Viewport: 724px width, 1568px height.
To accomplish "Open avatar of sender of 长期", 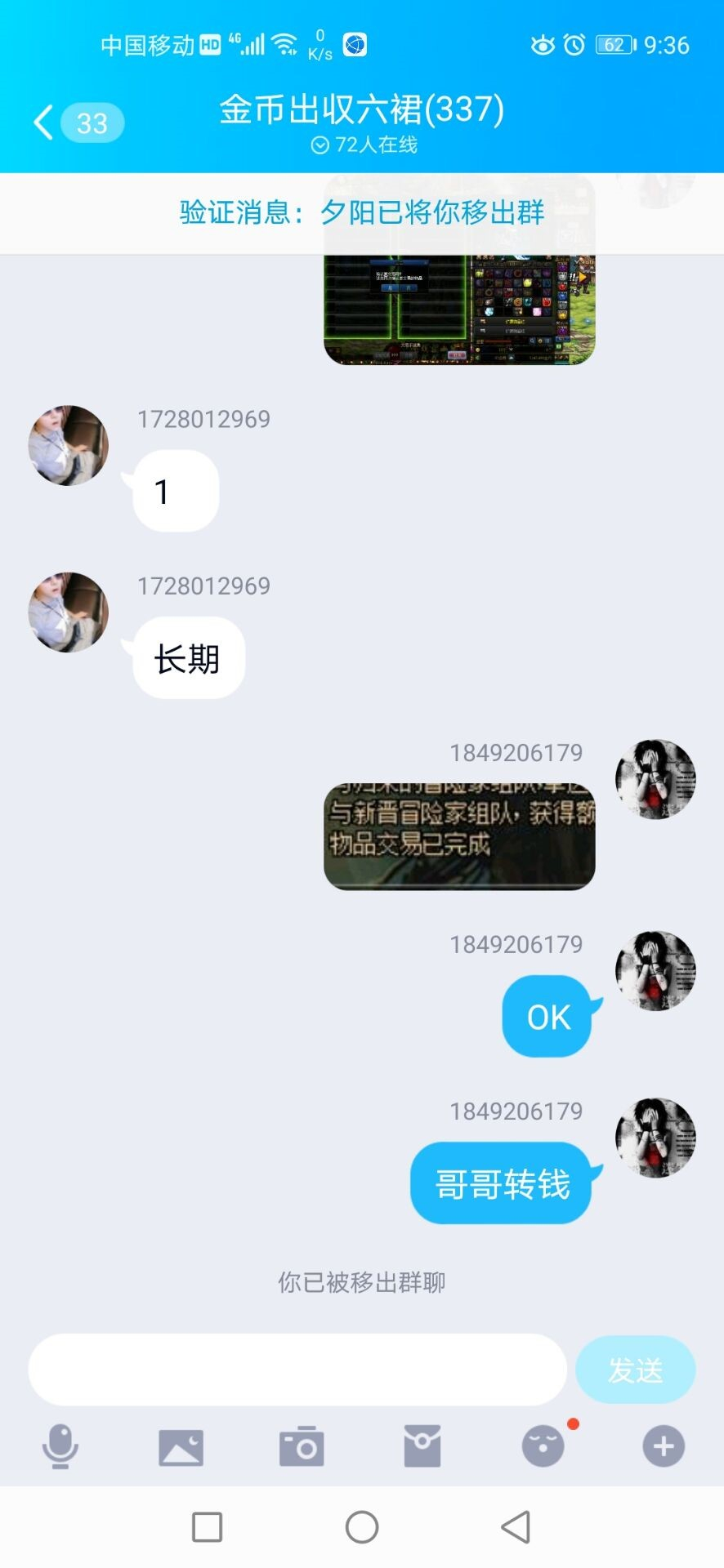I will pos(69,612).
